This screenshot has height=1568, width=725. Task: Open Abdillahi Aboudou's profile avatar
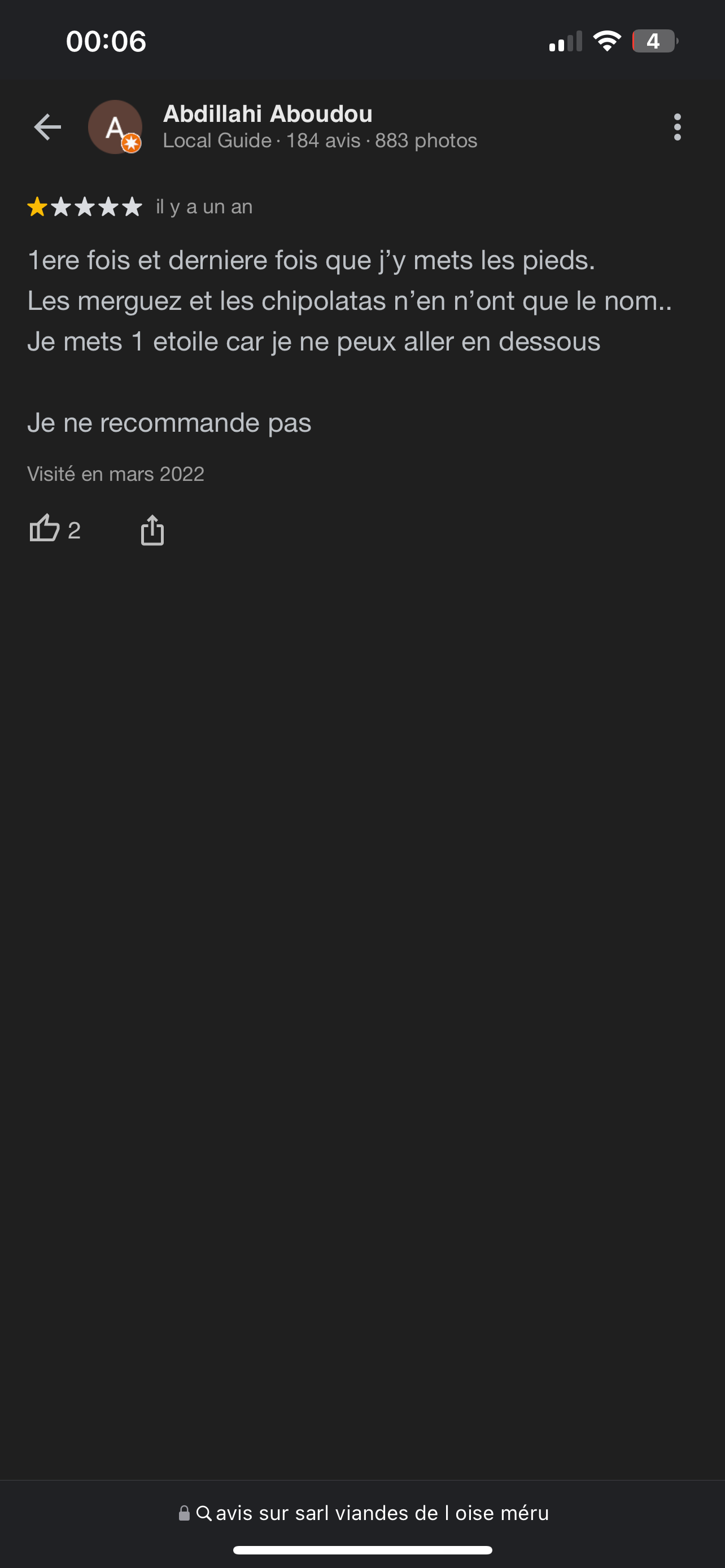pos(115,127)
